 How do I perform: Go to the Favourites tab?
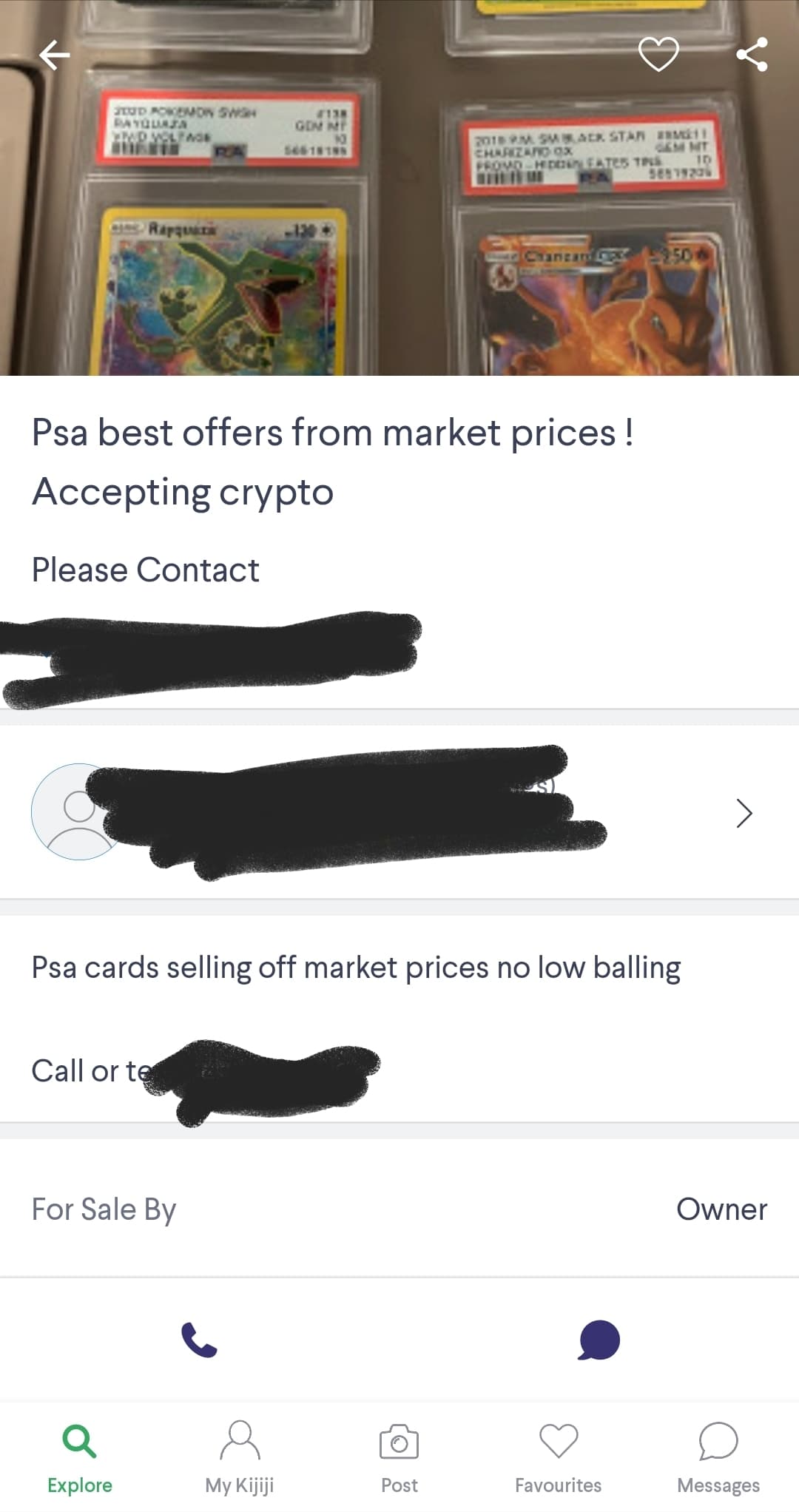point(559,1457)
